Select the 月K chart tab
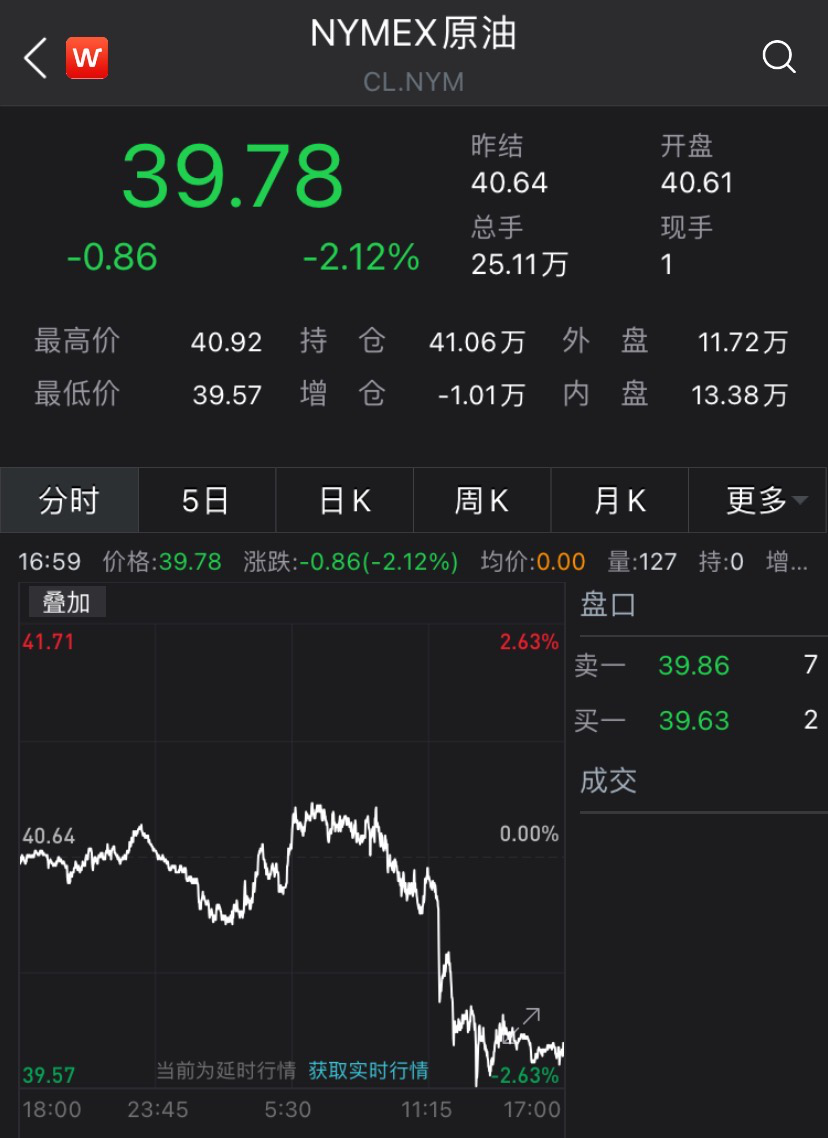 click(619, 500)
